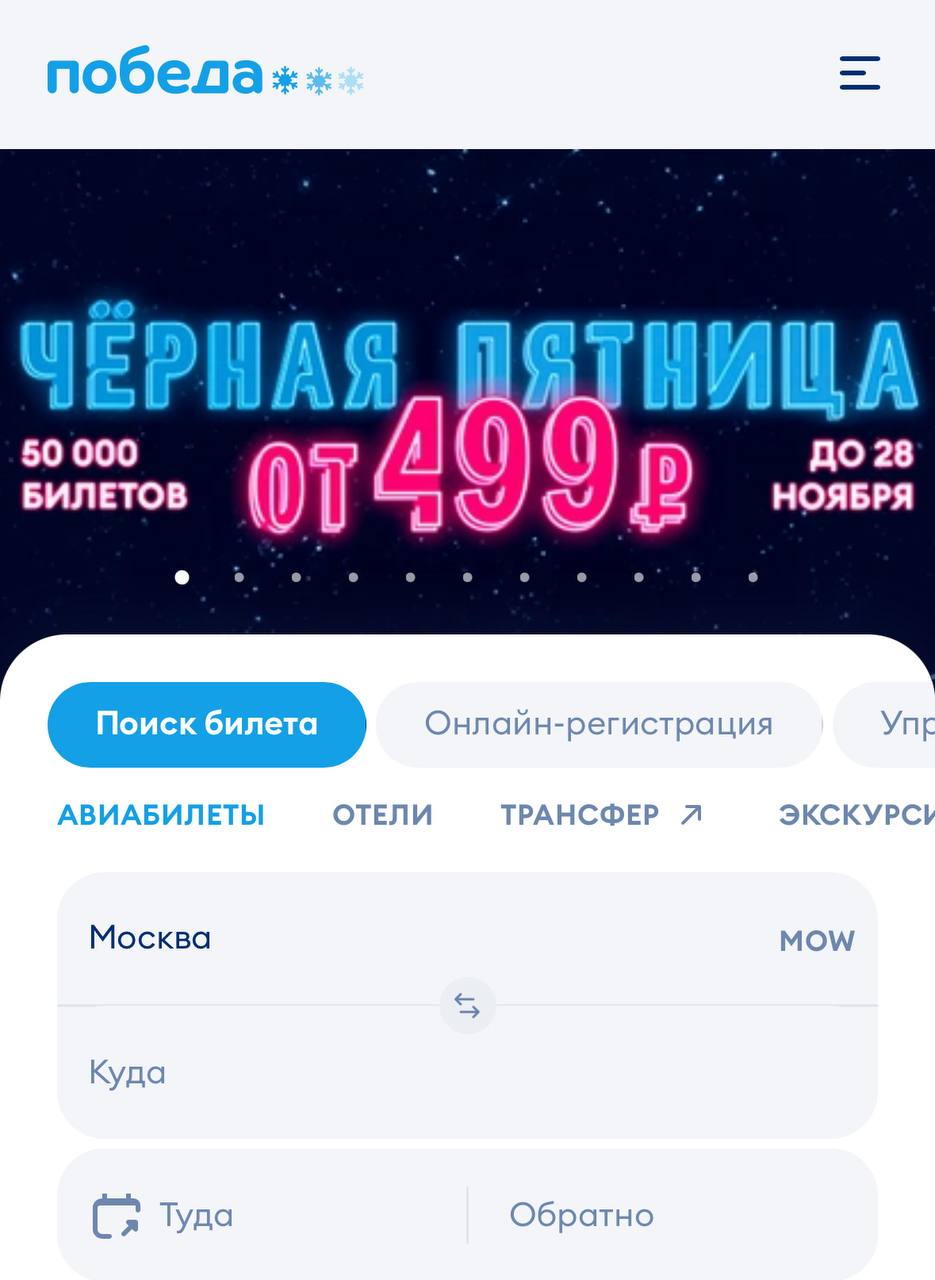Click the calendar icon in the Туда field

(117, 1214)
